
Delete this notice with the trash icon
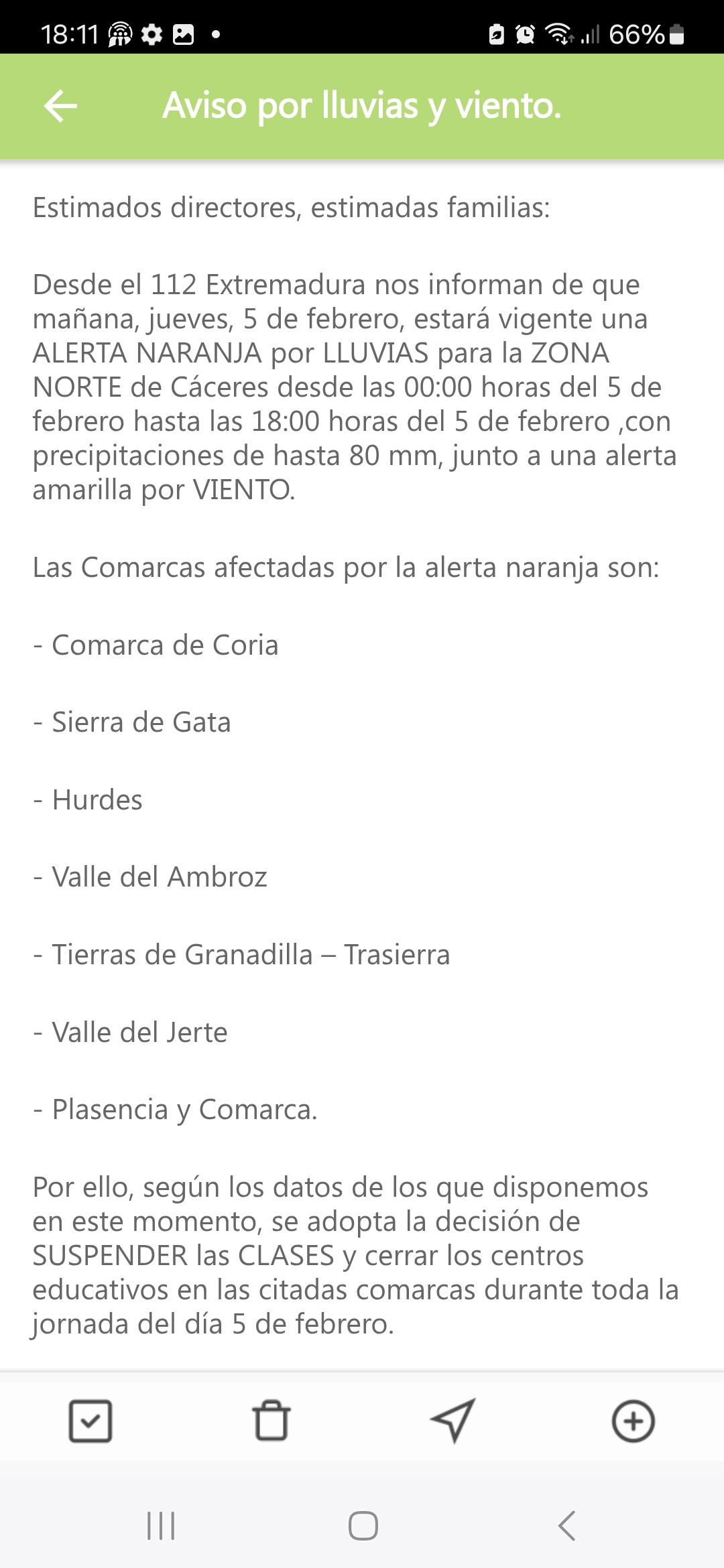click(x=271, y=1421)
